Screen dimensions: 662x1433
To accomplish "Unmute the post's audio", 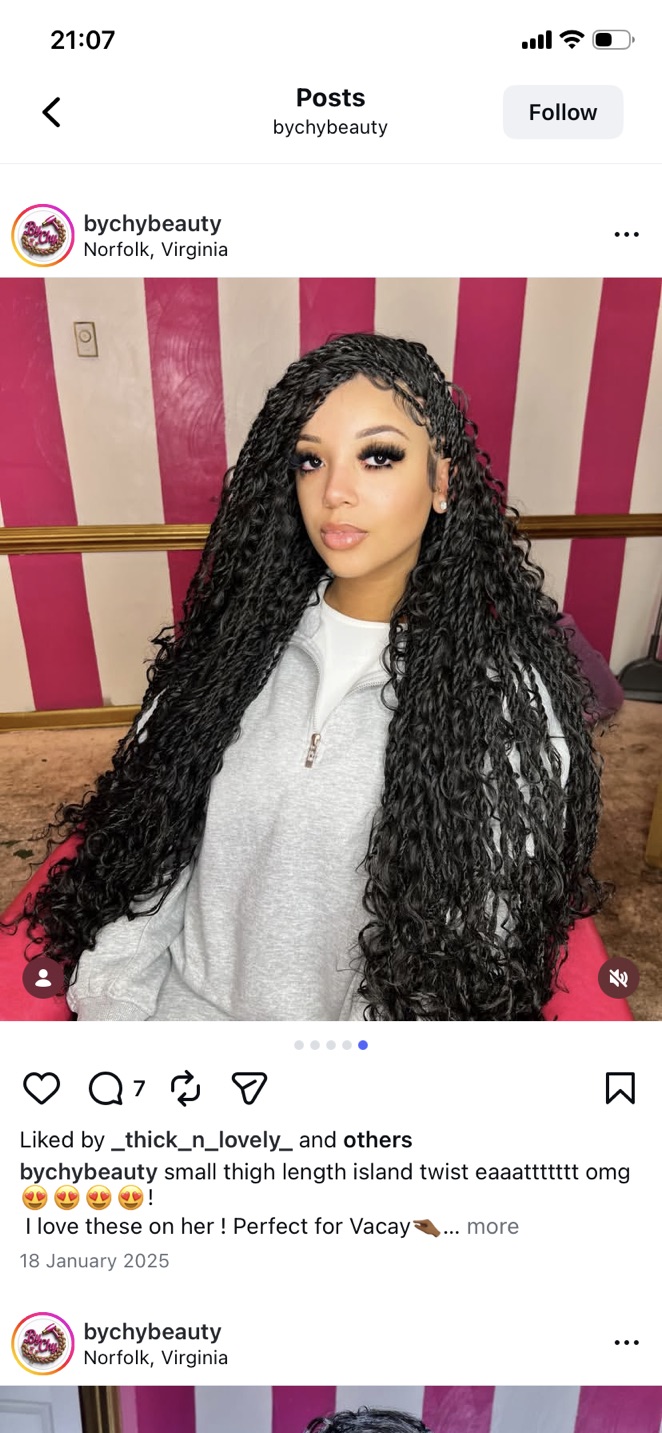I will point(618,979).
